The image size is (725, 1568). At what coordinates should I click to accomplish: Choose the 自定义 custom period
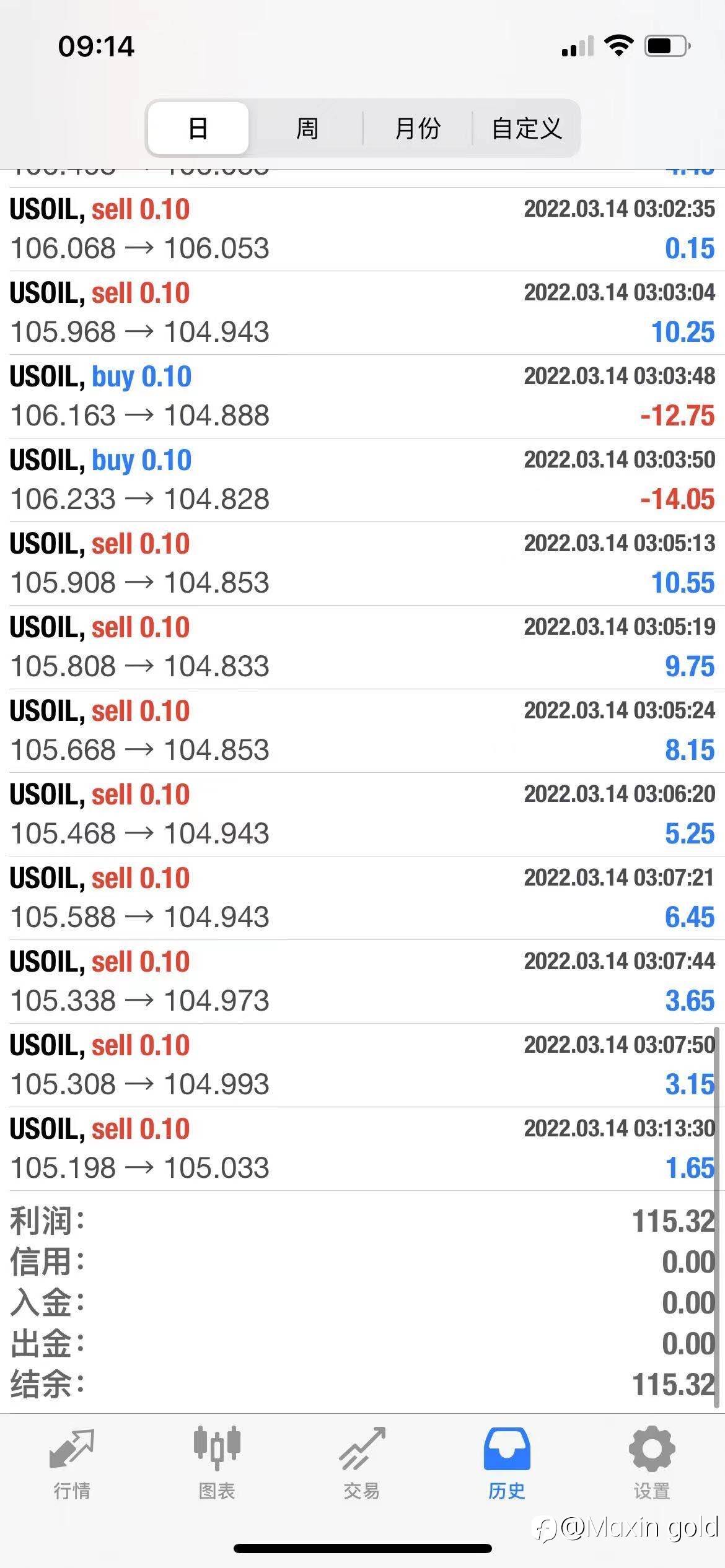526,128
